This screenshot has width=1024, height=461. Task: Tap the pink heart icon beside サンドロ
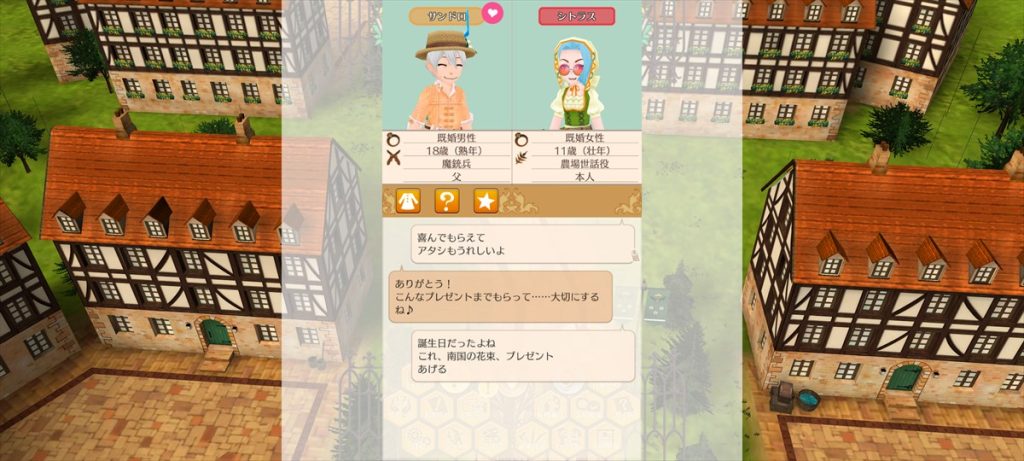[x=492, y=14]
